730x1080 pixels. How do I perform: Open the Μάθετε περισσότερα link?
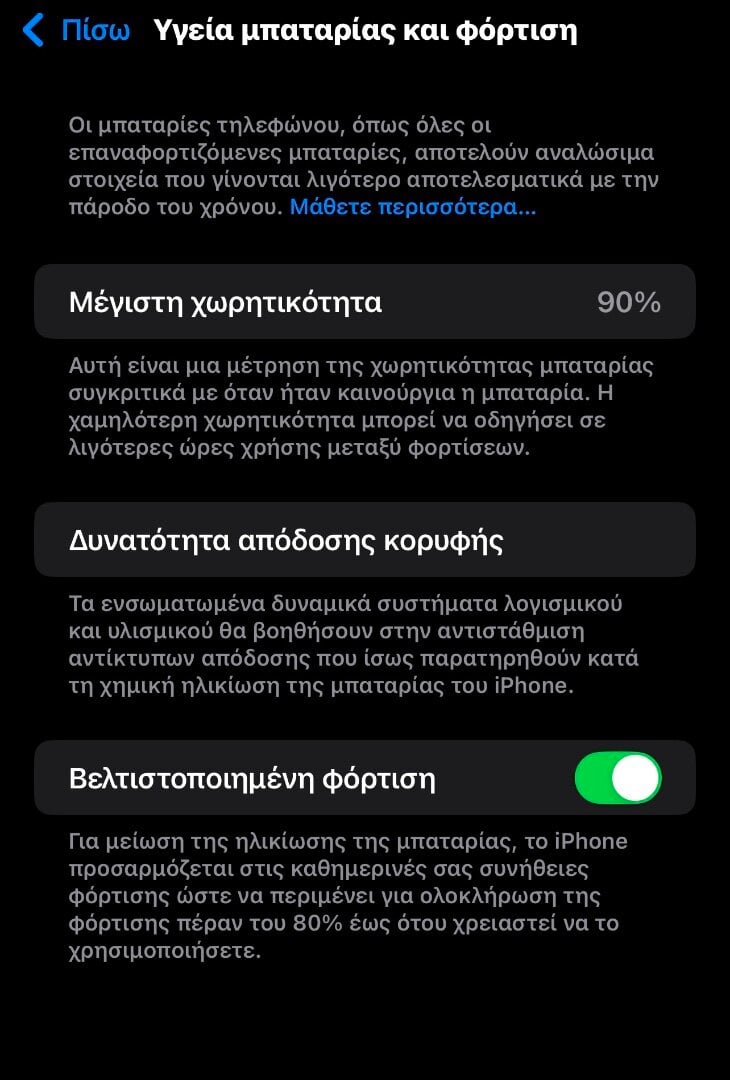coord(412,208)
